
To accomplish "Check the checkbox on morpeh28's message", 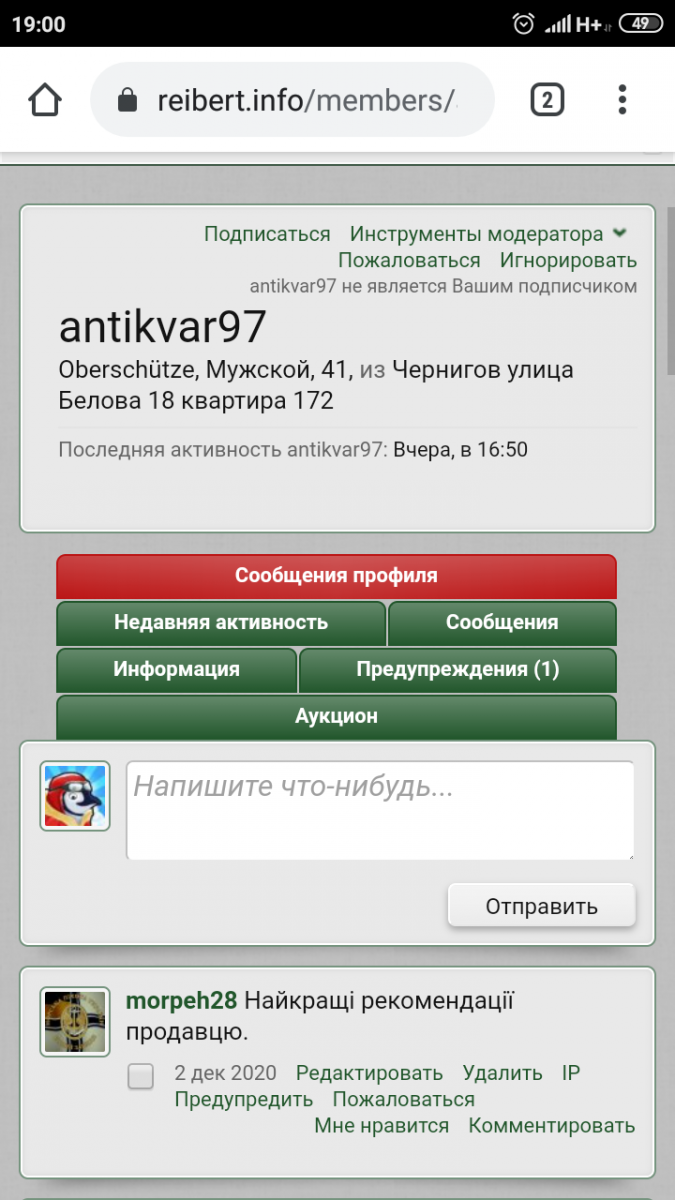I will pos(141,1076).
